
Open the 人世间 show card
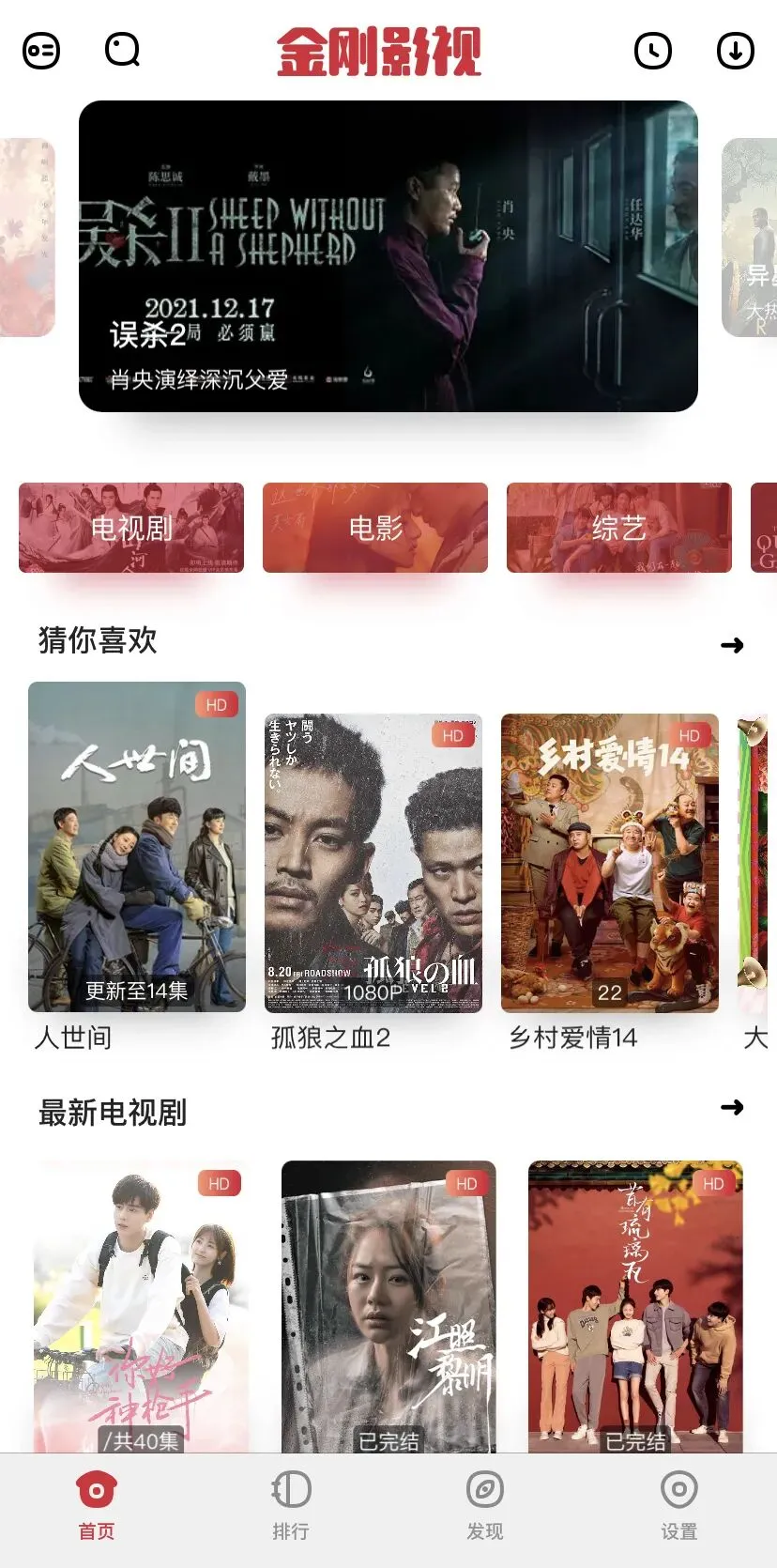137,847
